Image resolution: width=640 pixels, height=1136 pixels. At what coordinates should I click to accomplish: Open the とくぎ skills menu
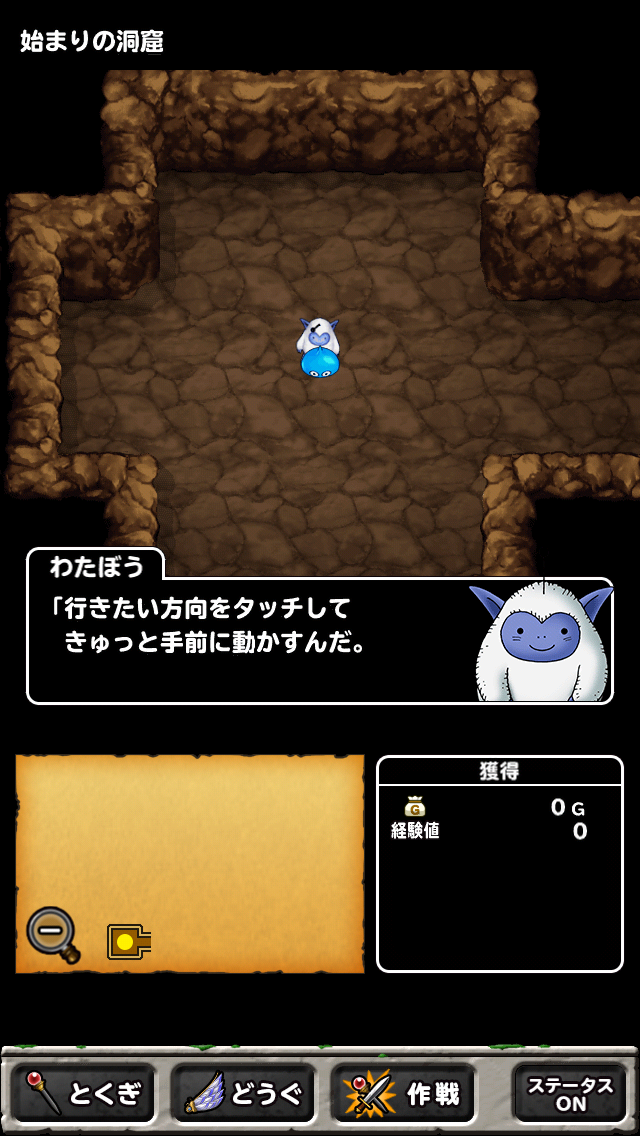tap(84, 1094)
